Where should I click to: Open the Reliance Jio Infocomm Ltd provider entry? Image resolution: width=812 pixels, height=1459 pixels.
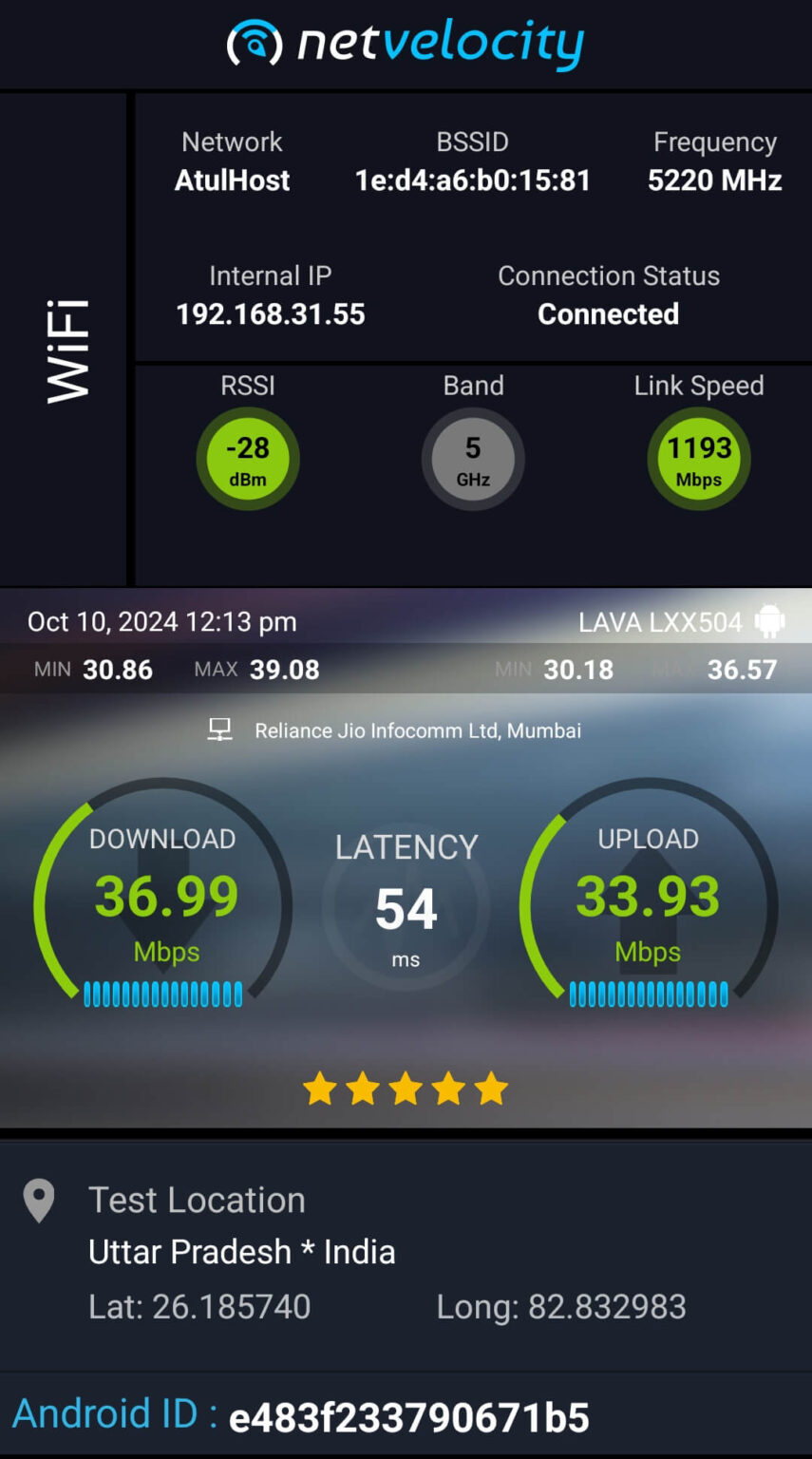[416, 730]
